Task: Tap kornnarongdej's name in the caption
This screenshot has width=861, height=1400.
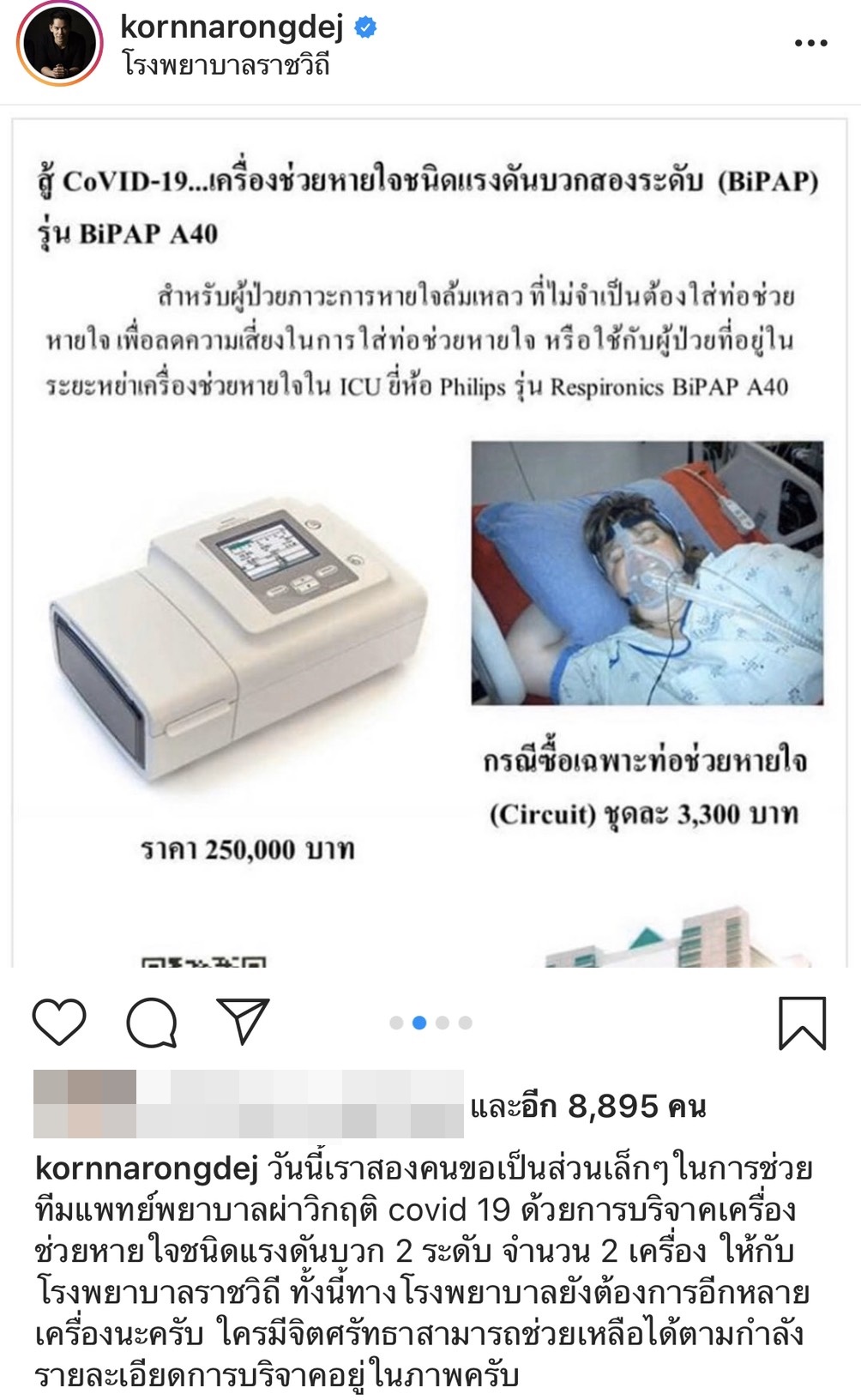Action: click(x=147, y=1168)
